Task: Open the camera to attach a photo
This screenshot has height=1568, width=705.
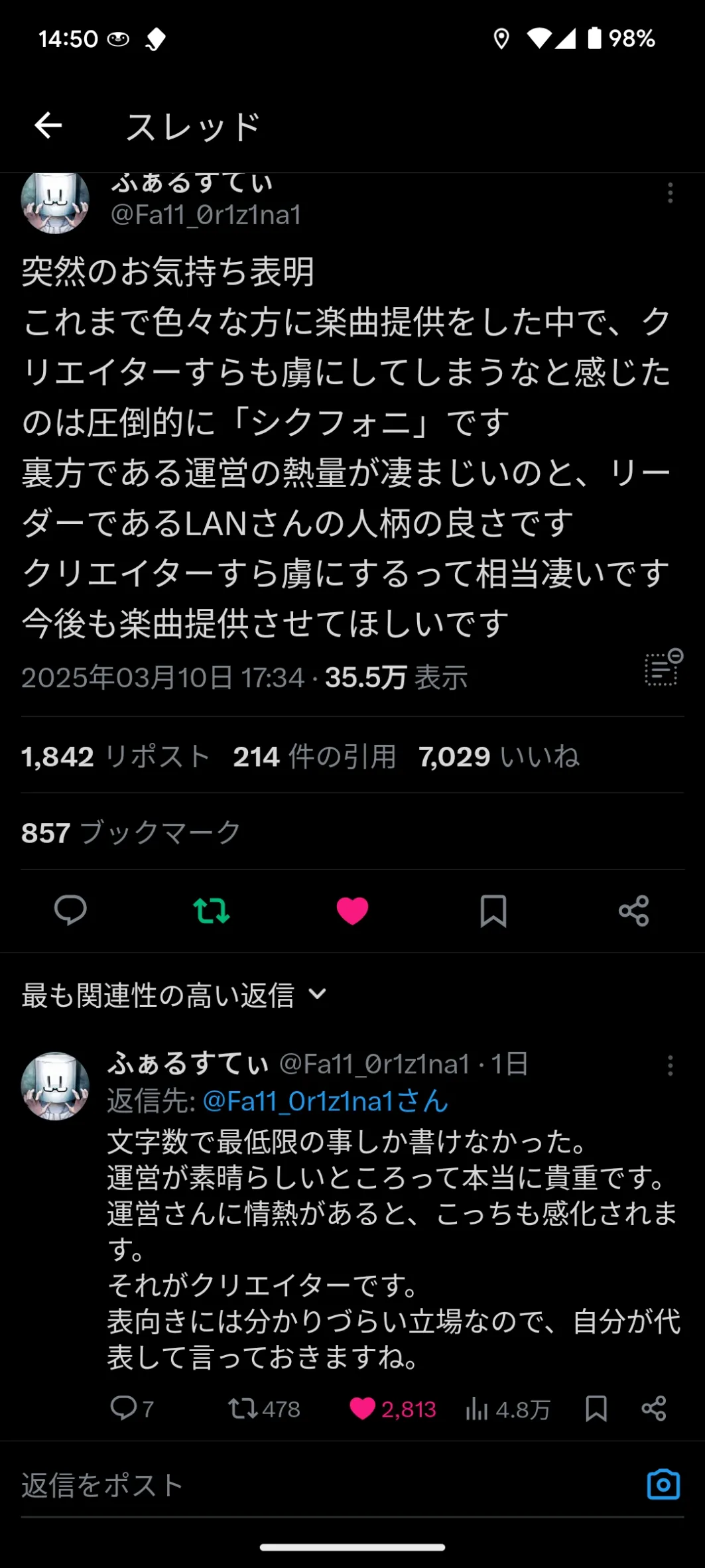Action: [663, 1484]
